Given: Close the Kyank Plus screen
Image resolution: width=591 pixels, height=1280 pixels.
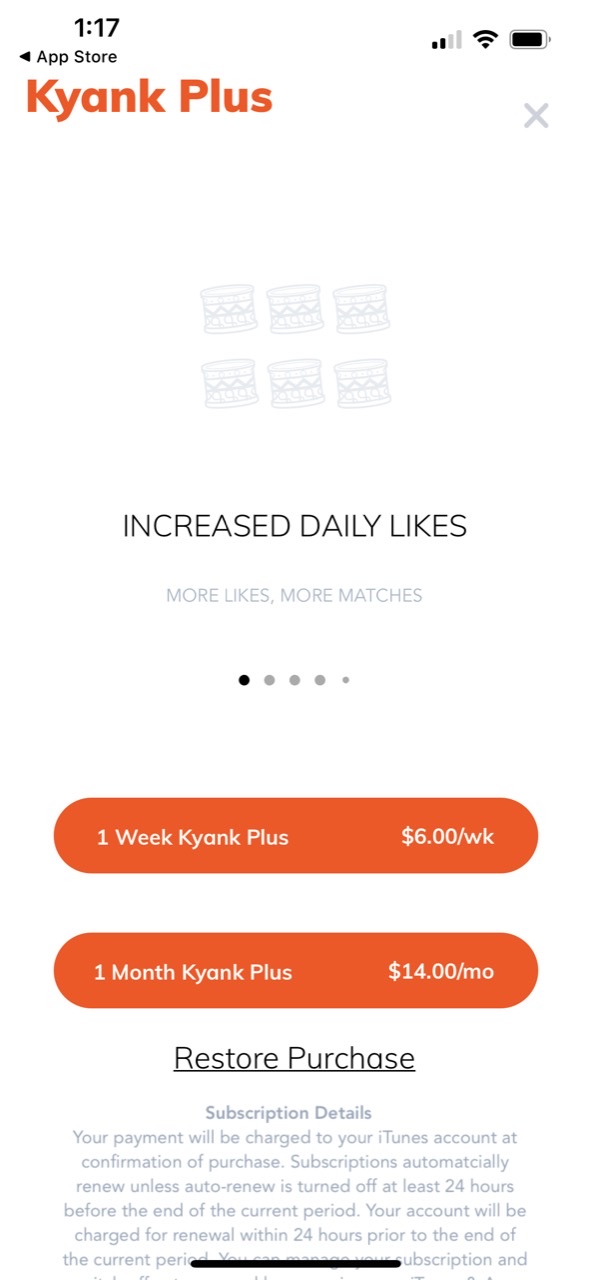Looking at the screenshot, I should [x=536, y=116].
